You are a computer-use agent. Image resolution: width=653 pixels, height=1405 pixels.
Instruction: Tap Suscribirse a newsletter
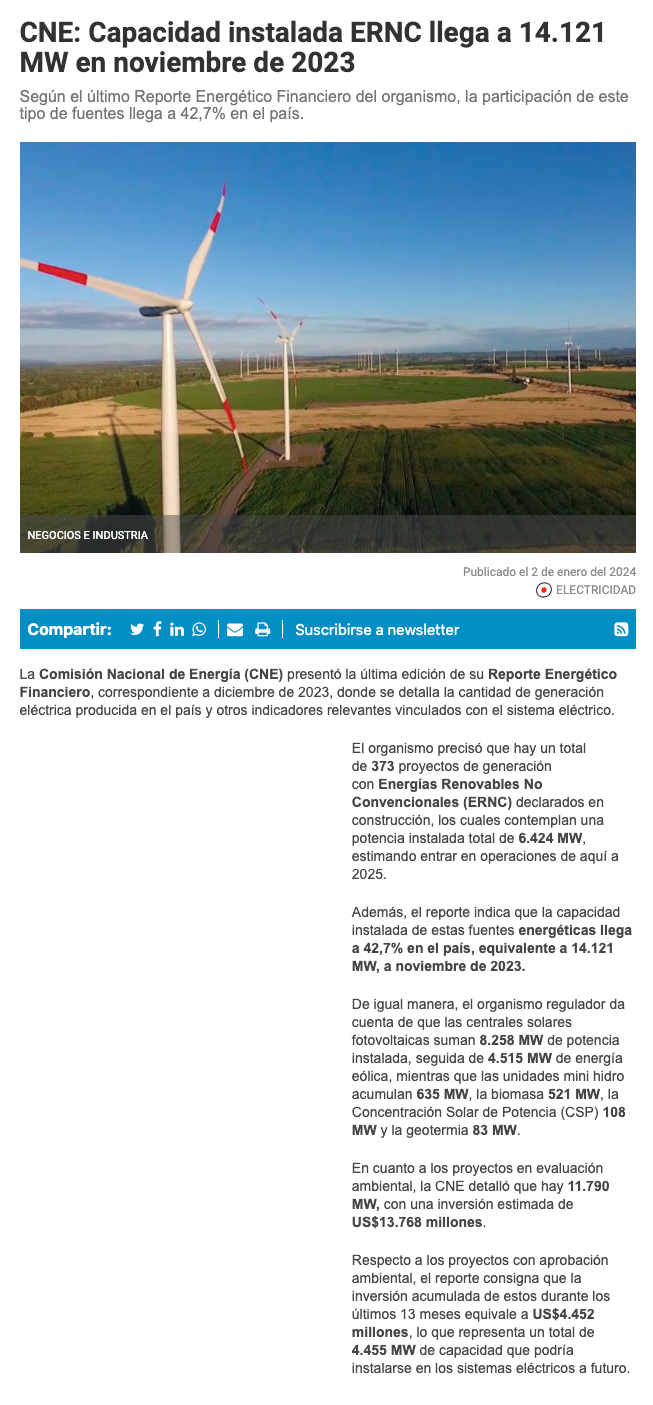click(377, 629)
